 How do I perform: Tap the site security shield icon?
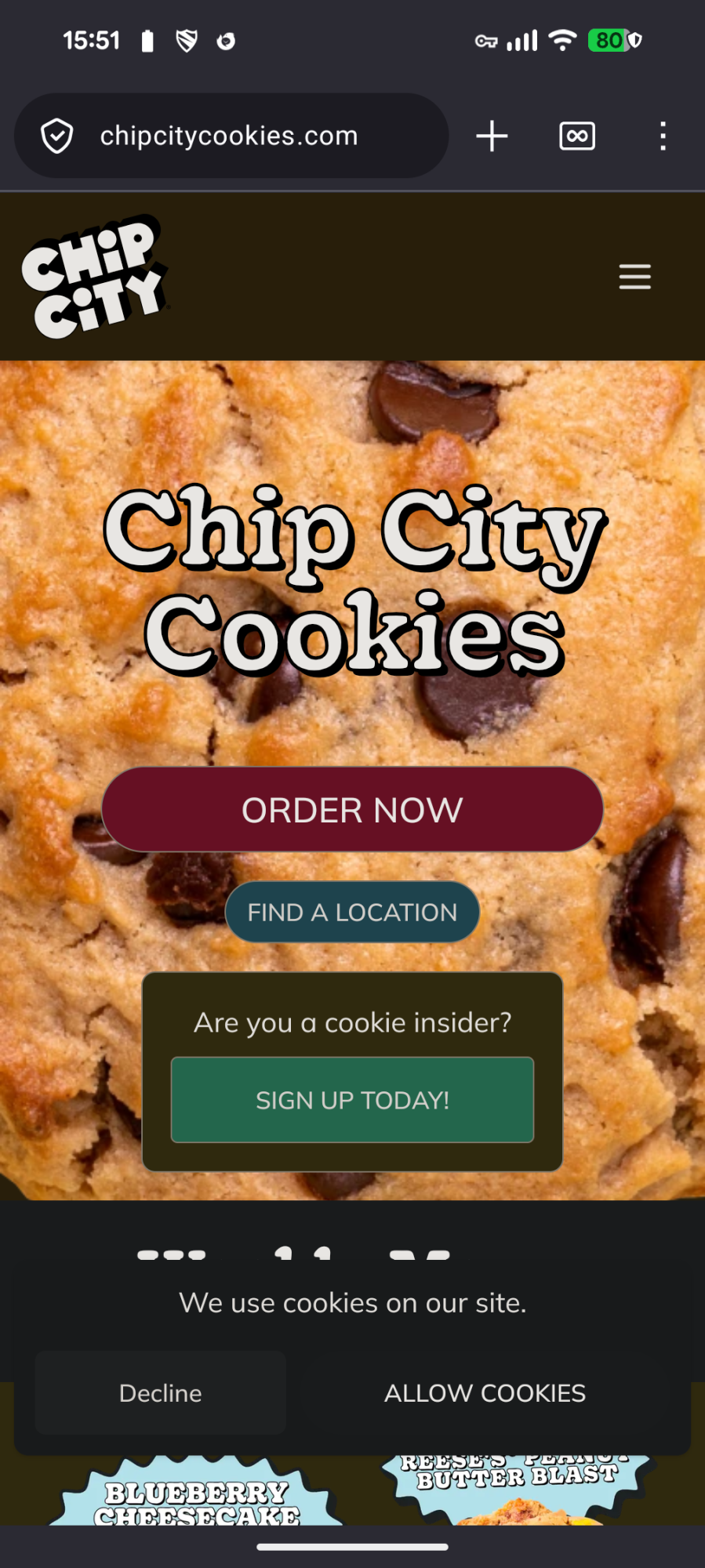coord(57,136)
